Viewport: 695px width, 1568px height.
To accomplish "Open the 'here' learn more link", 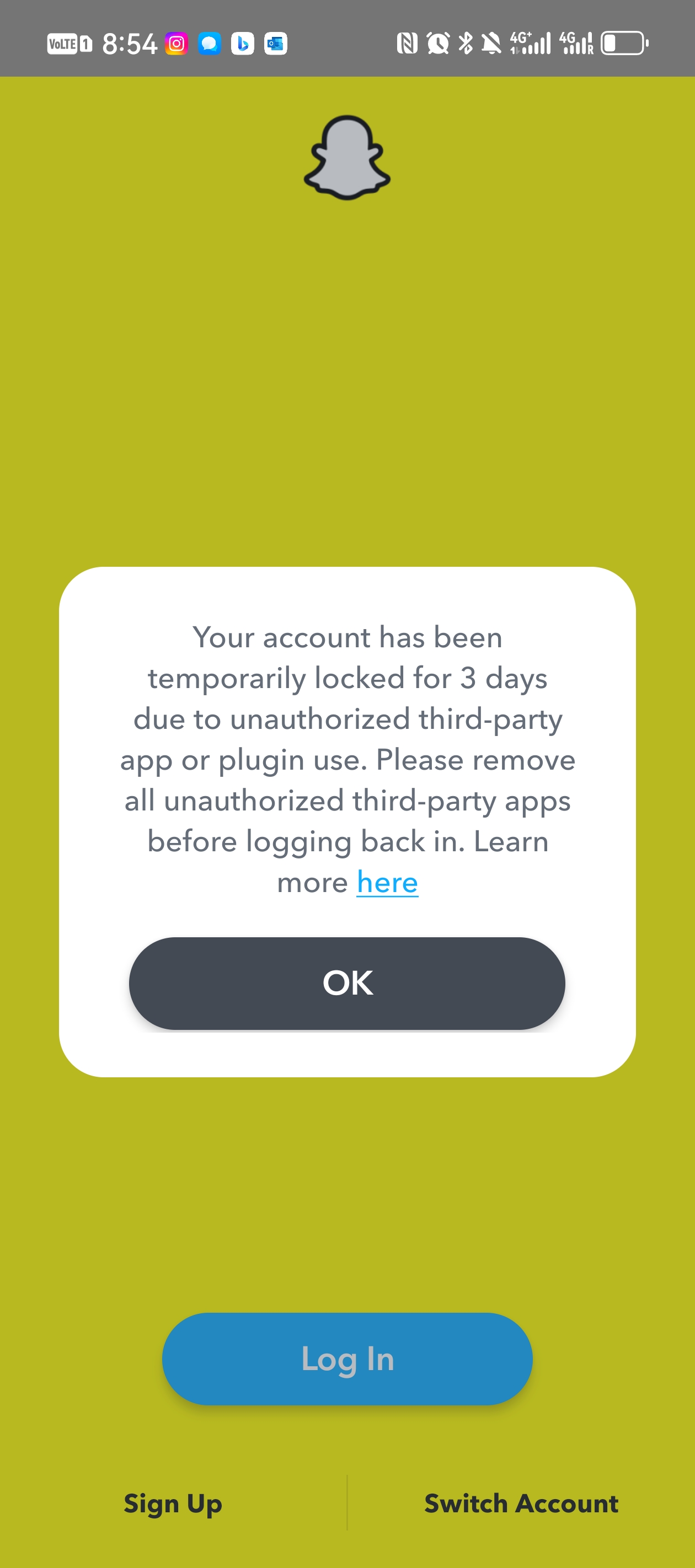I will 387,883.
